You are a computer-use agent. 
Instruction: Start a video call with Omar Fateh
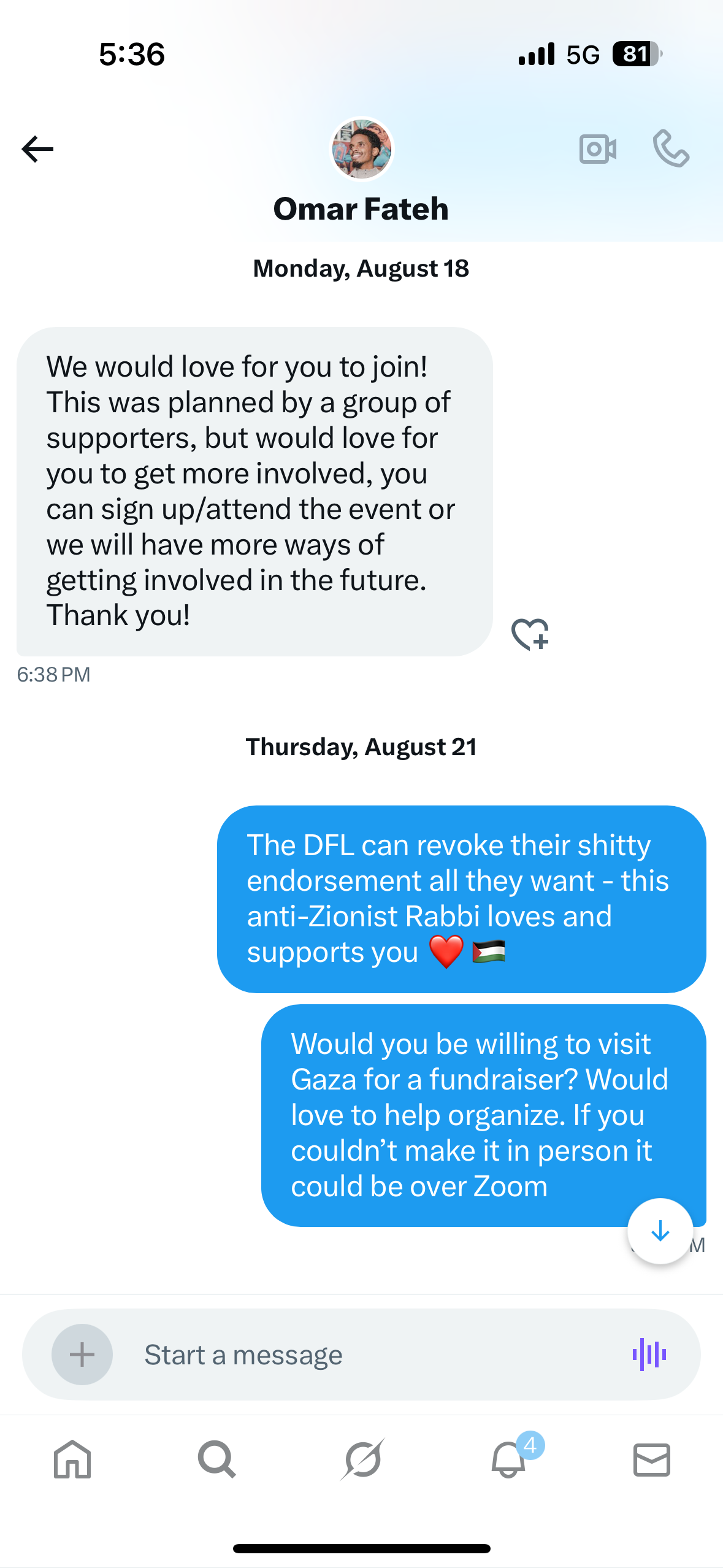tap(598, 149)
